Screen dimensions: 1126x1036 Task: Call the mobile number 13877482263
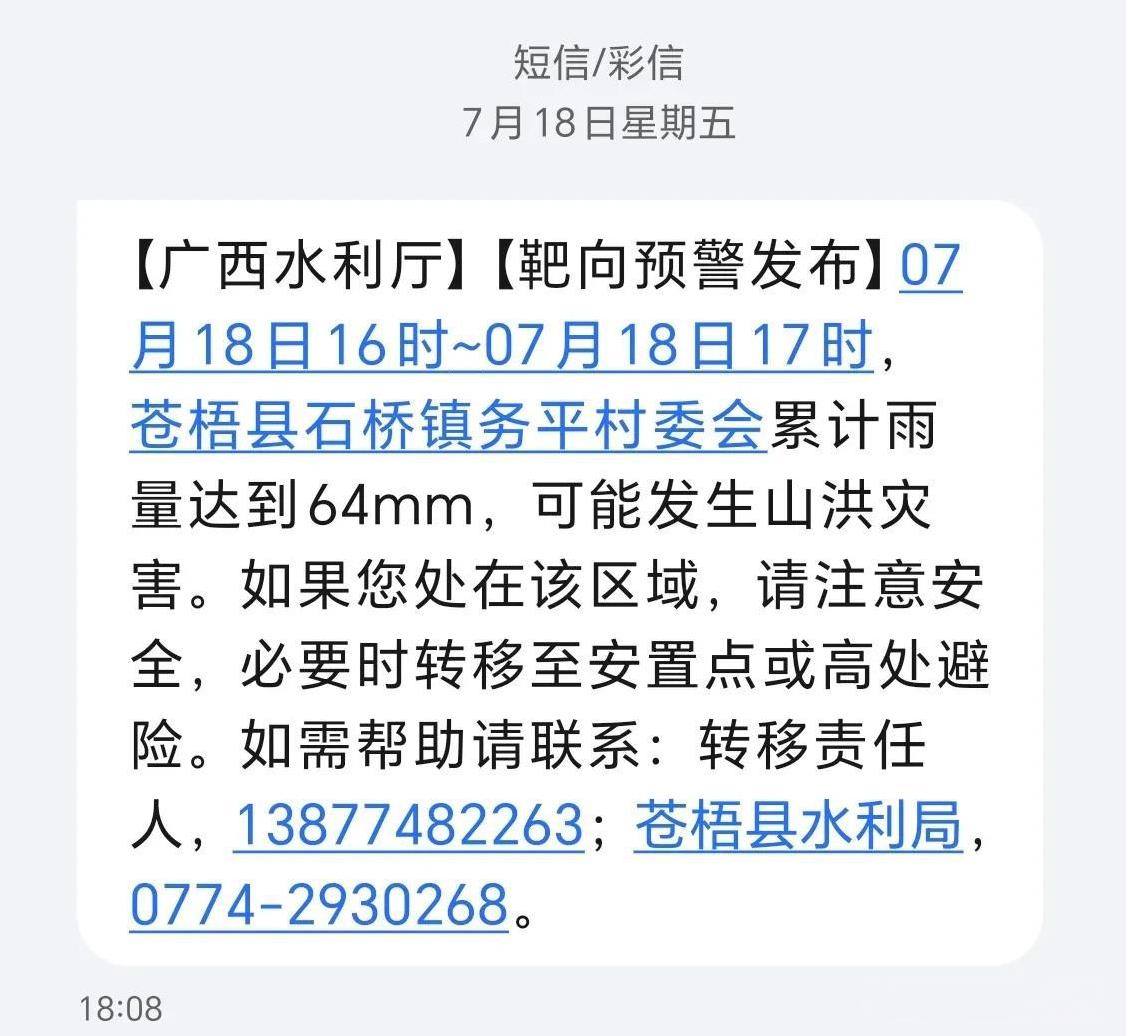click(408, 826)
